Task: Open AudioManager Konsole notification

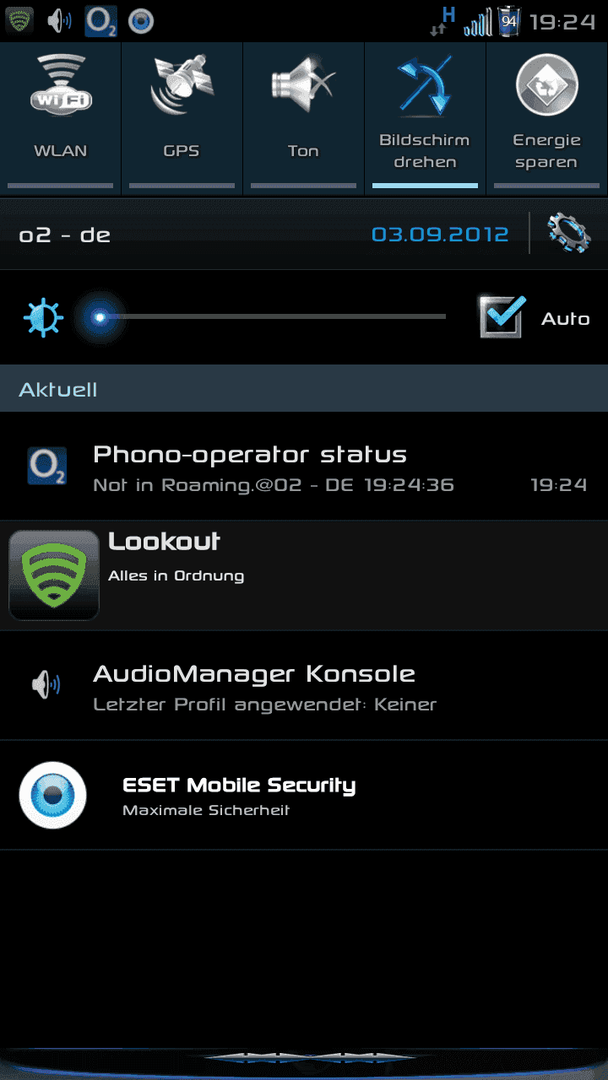Action: [304, 685]
